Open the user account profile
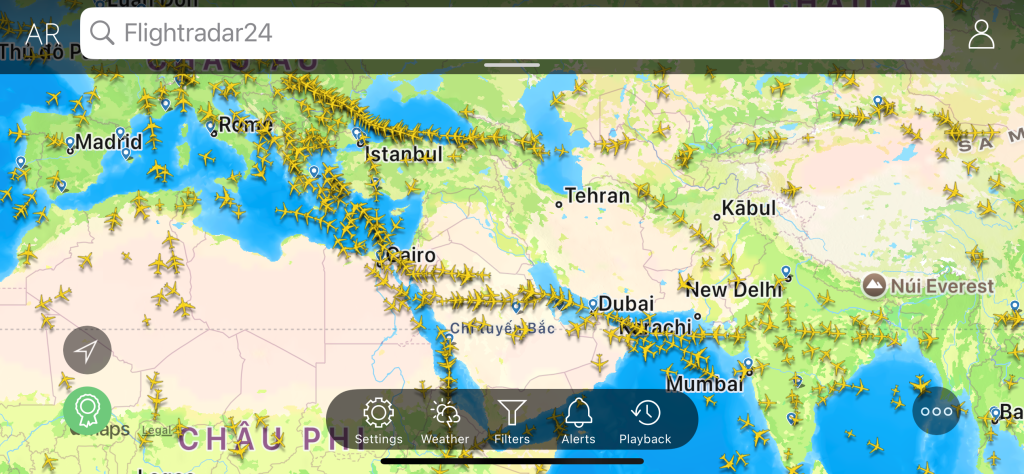 click(x=981, y=34)
